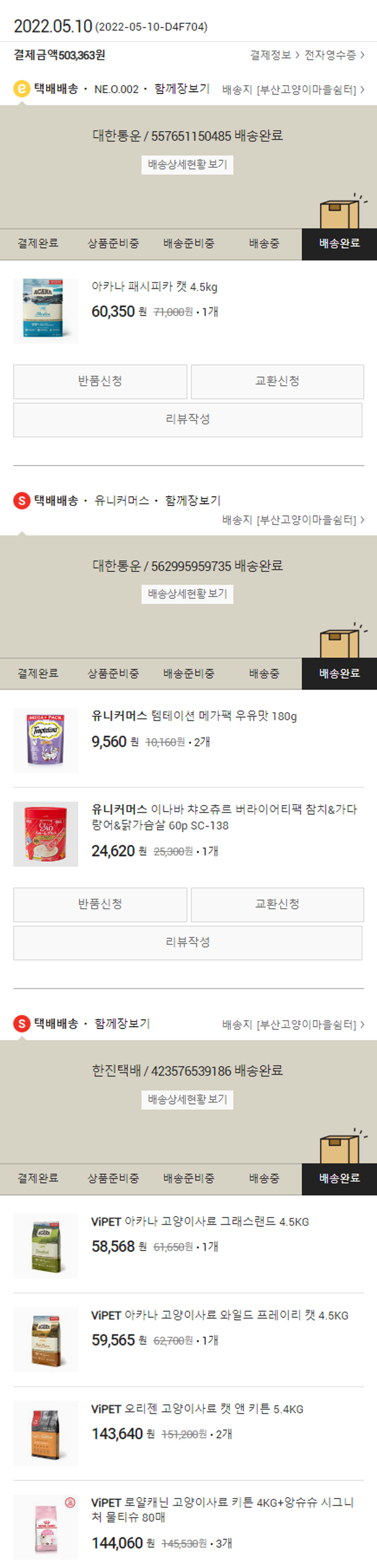The width and height of the screenshot is (377, 1568).
Task: Request return for 아카나 패시피카 캣
Action: (101, 381)
